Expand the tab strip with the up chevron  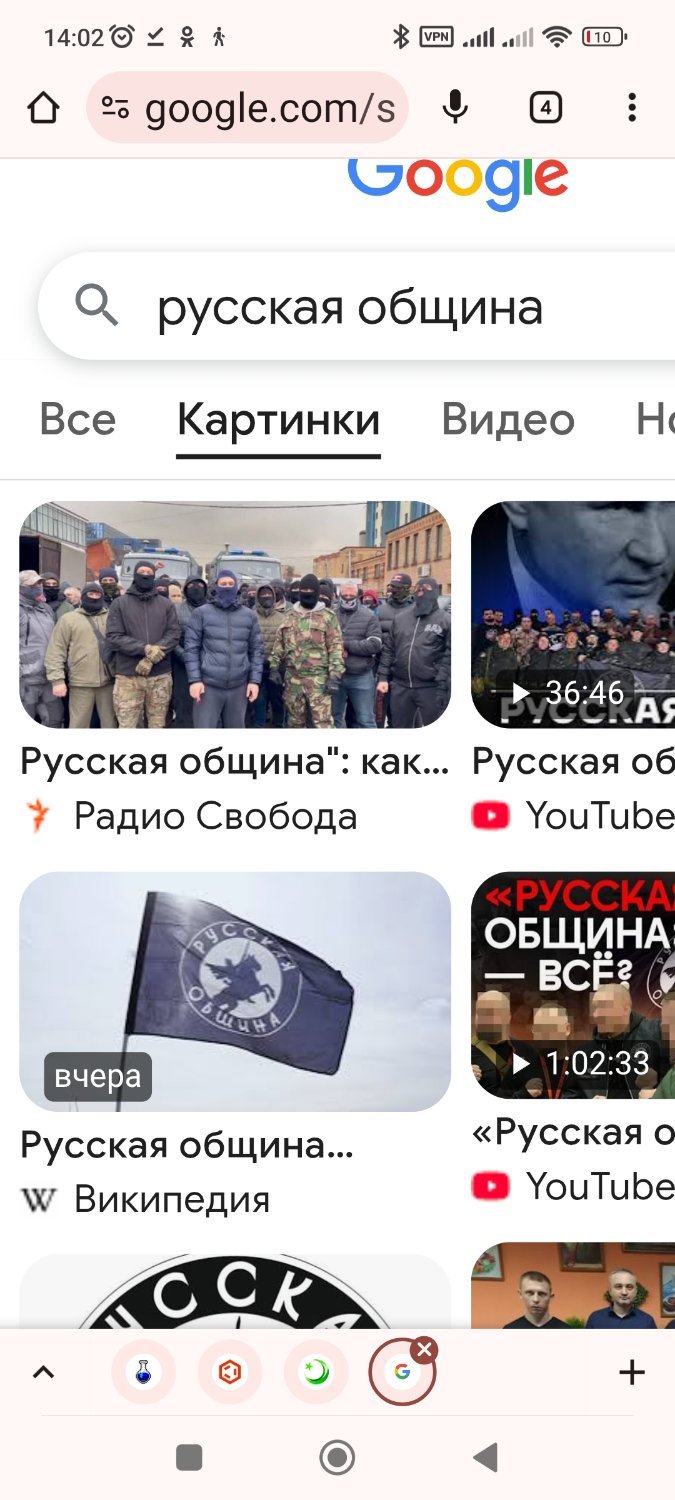(43, 1373)
